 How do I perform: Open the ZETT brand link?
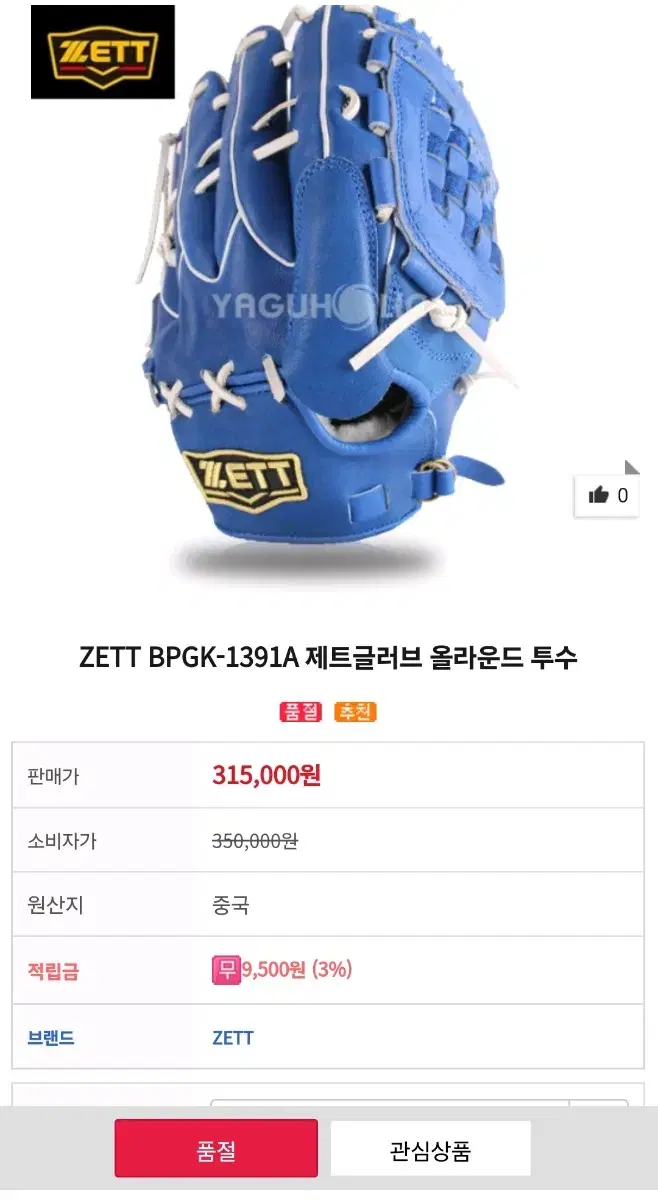233,1037
